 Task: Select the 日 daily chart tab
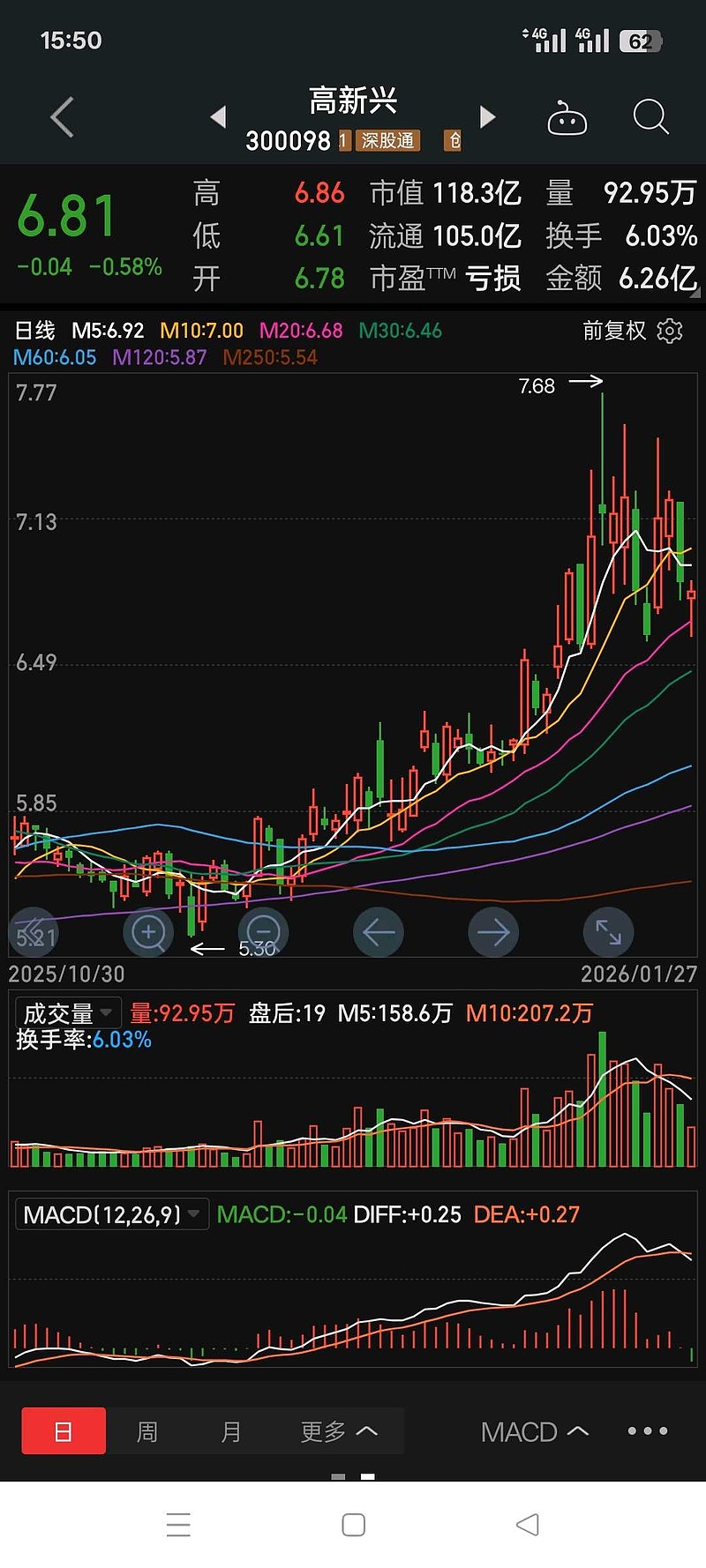64,1430
